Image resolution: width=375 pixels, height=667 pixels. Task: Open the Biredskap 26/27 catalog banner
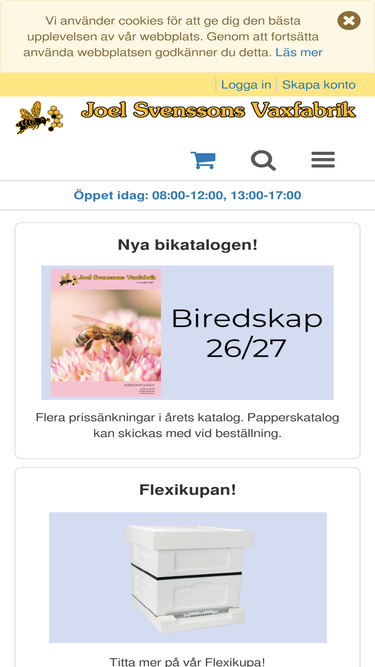point(188,333)
